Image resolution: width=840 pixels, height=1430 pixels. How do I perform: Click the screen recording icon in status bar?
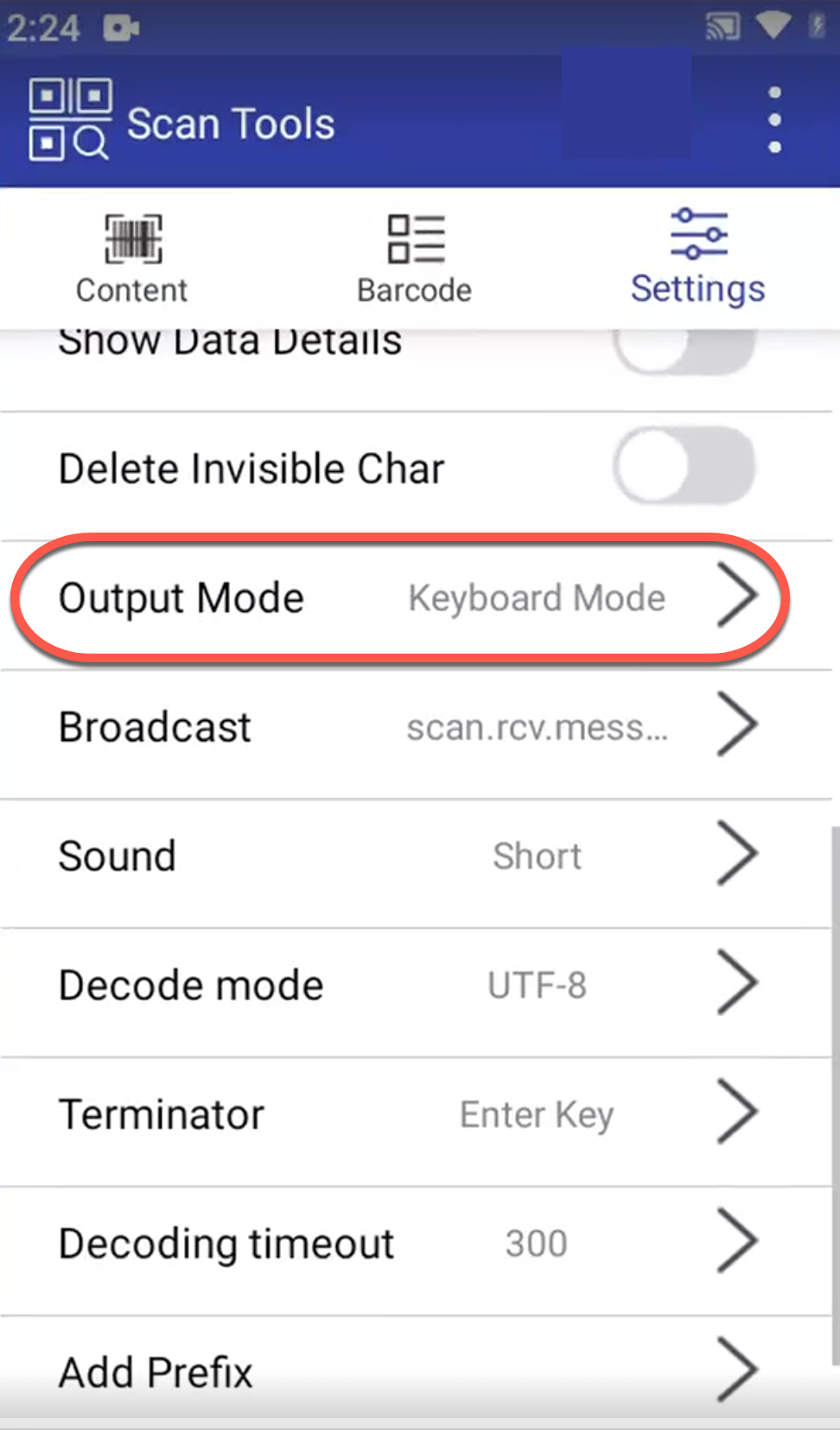121,26
